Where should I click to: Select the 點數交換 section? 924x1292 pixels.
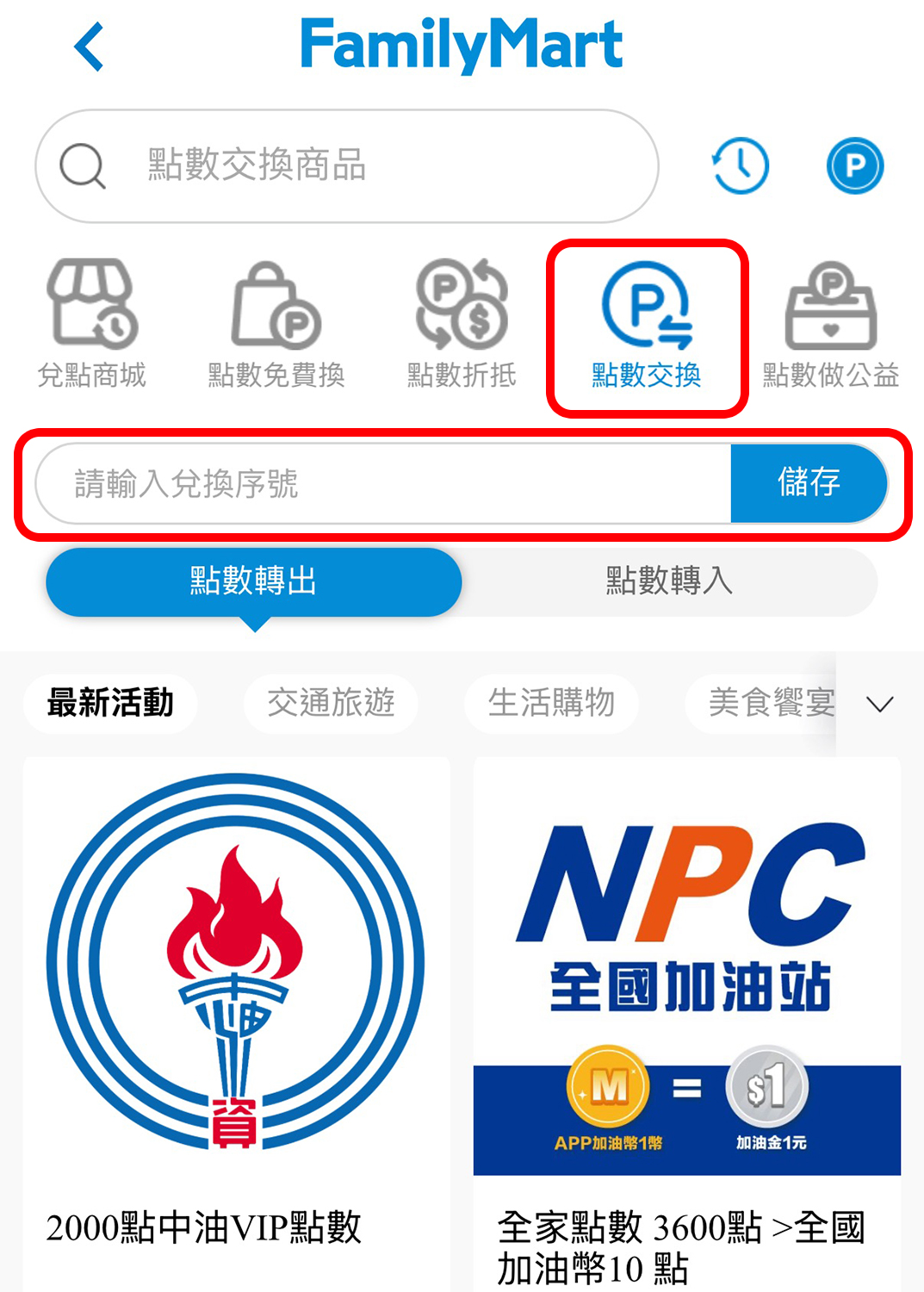click(647, 327)
